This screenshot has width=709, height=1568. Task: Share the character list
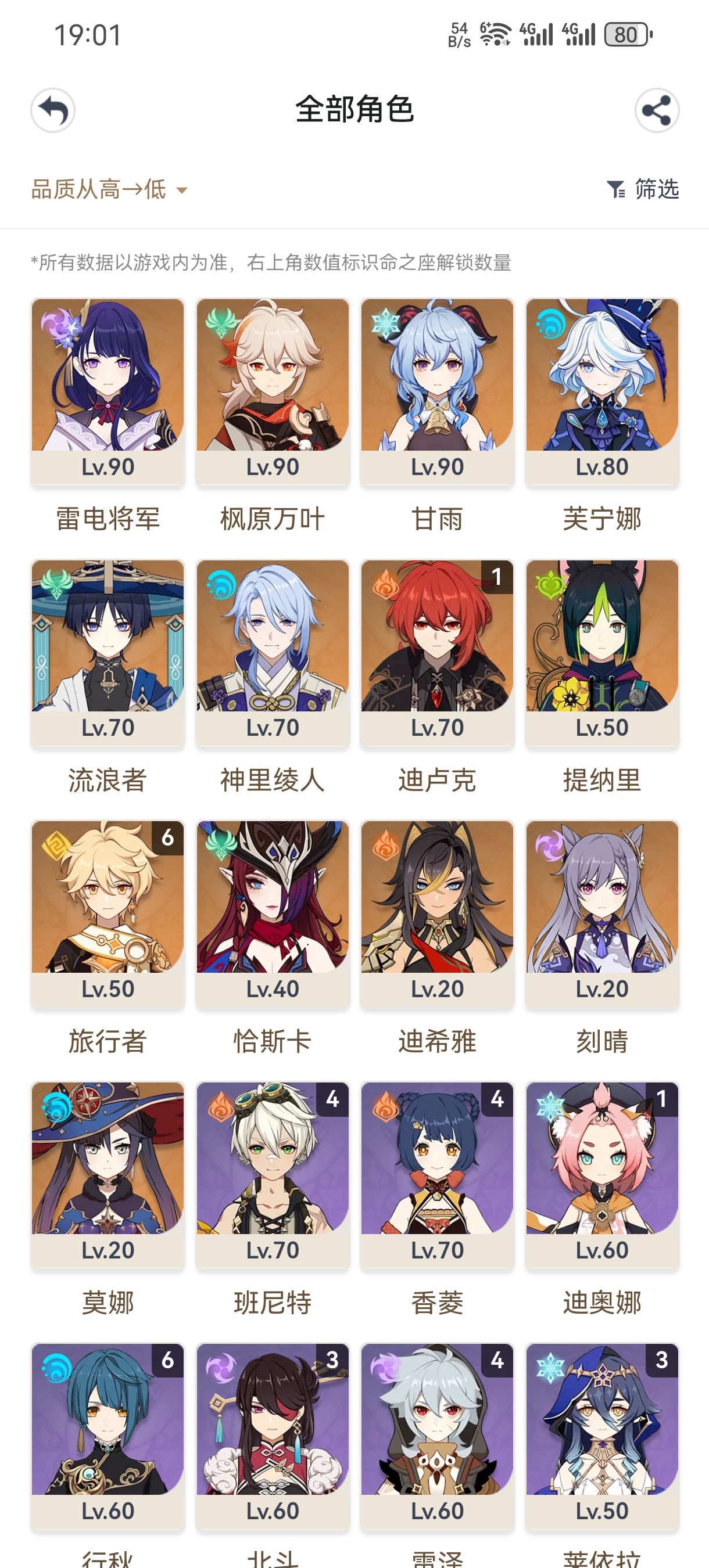click(656, 110)
